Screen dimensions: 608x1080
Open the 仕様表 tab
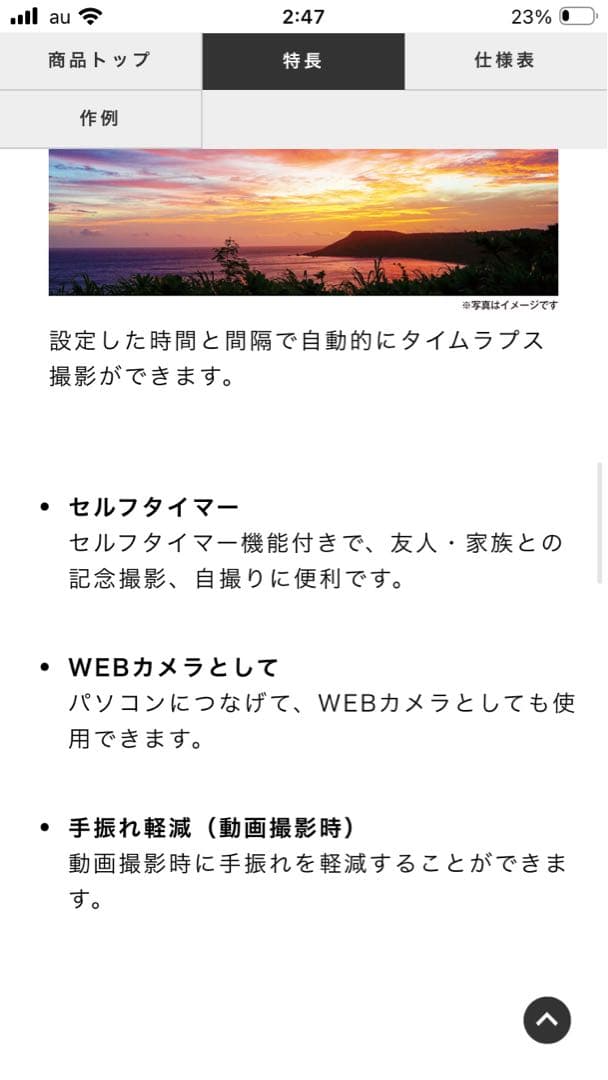[x=505, y=61]
